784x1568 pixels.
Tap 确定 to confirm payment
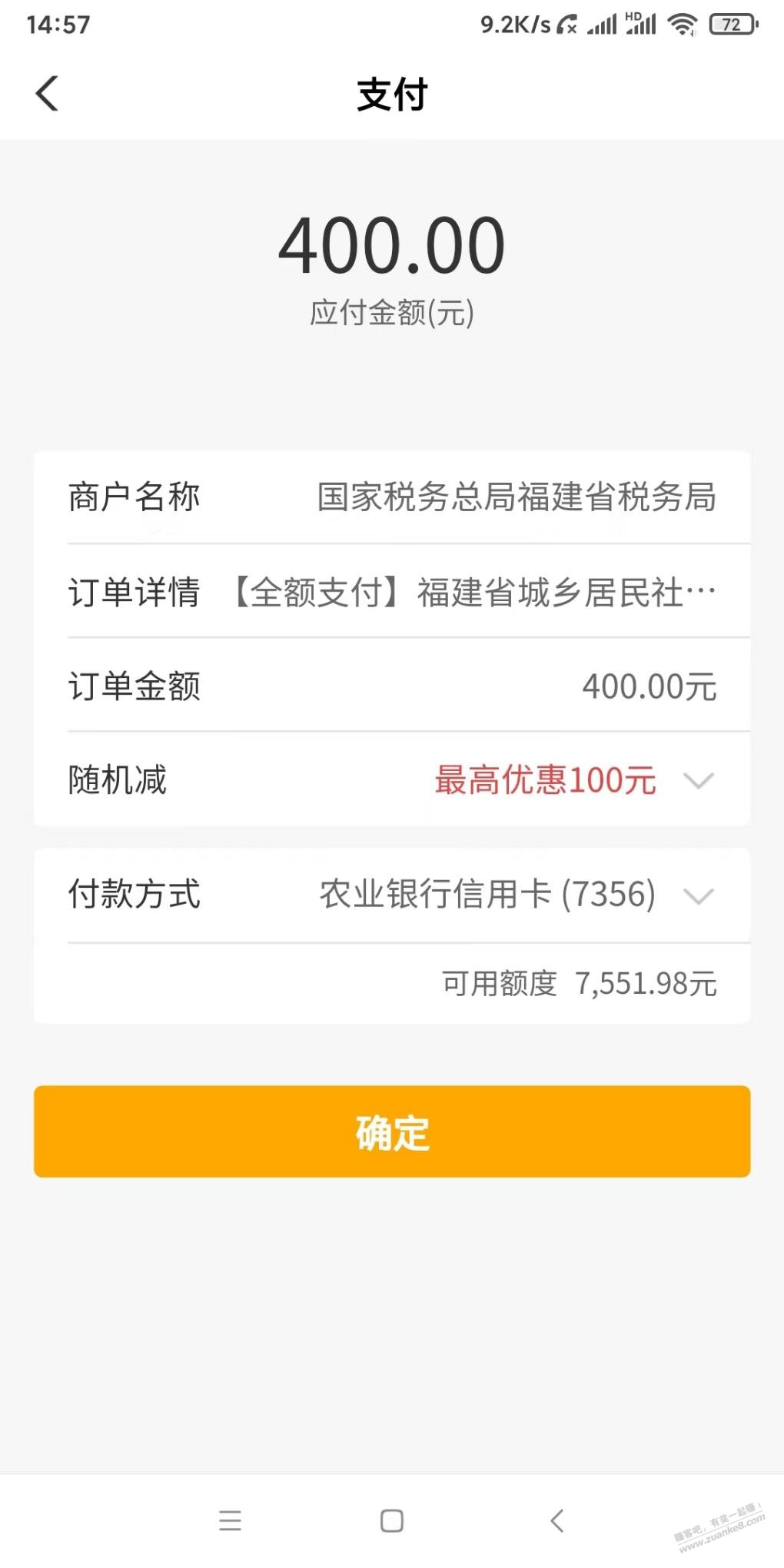click(392, 1131)
